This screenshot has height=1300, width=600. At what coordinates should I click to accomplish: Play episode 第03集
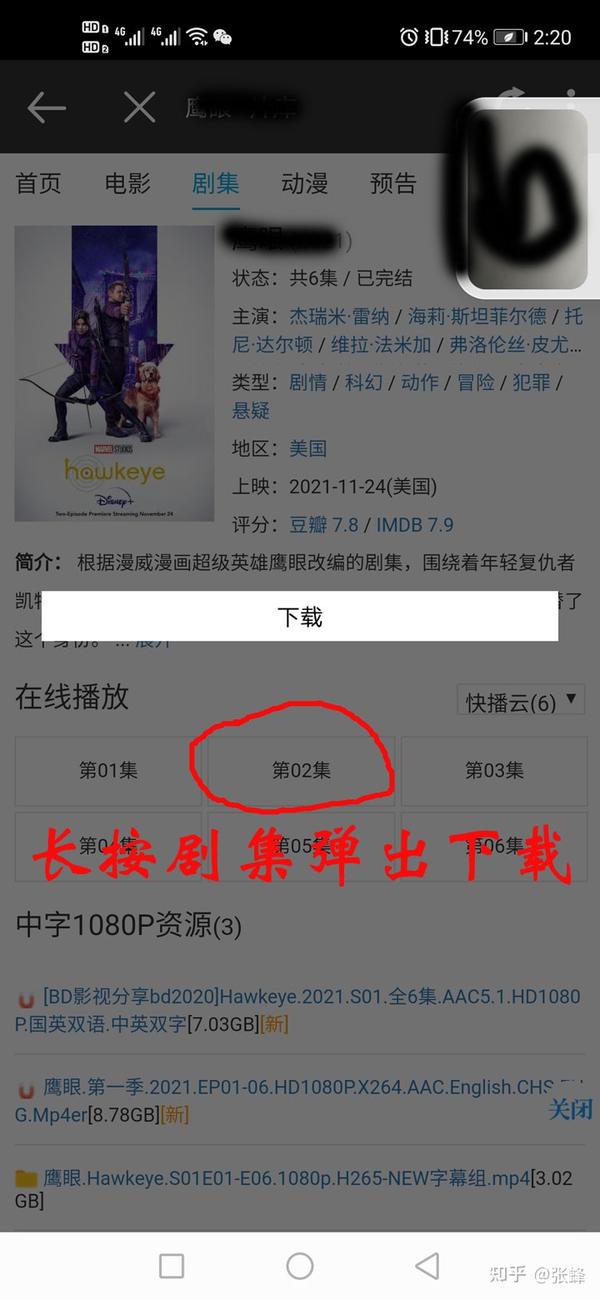pyautogui.click(x=494, y=770)
